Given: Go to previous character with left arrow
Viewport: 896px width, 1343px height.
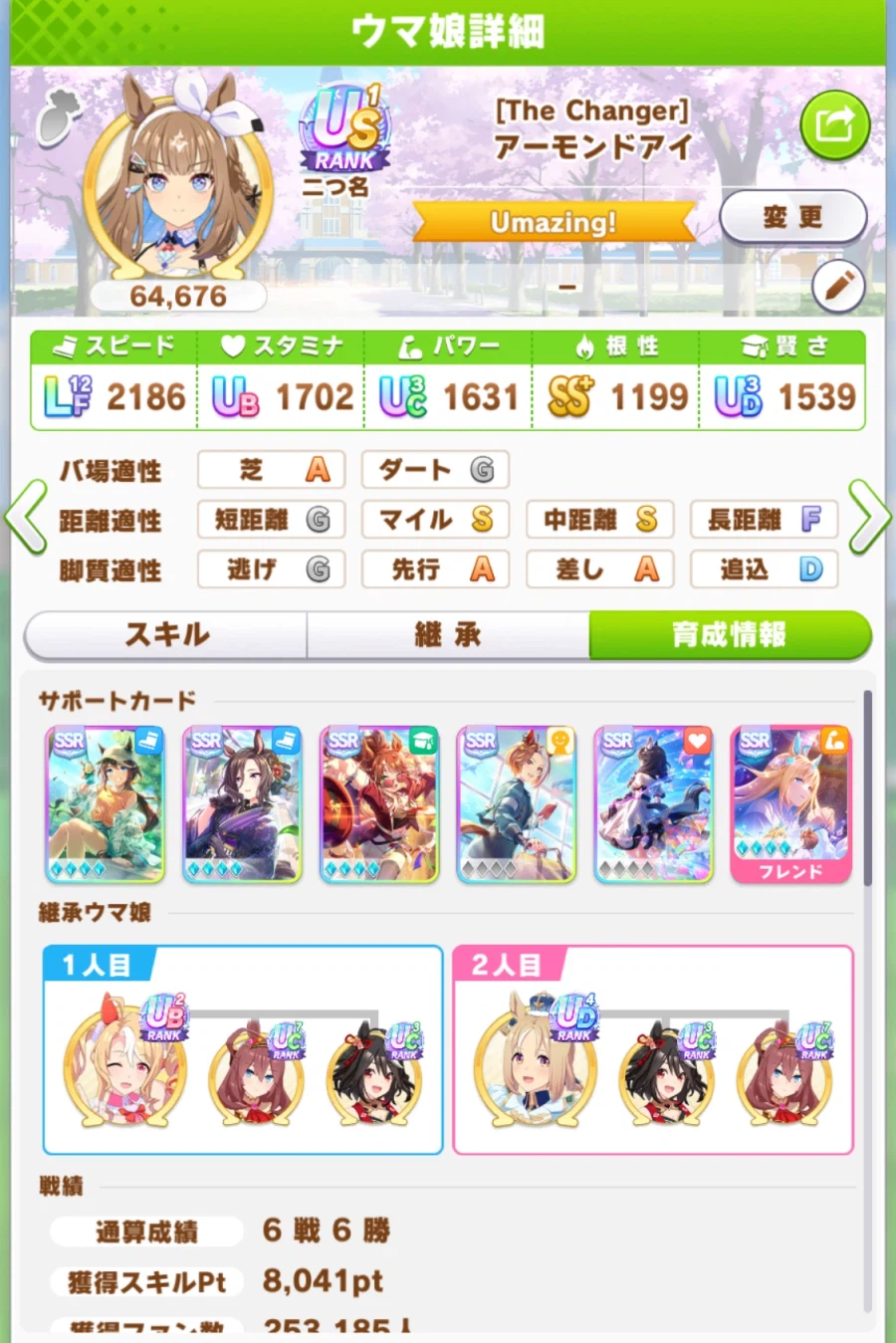Looking at the screenshot, I should (x=26, y=517).
